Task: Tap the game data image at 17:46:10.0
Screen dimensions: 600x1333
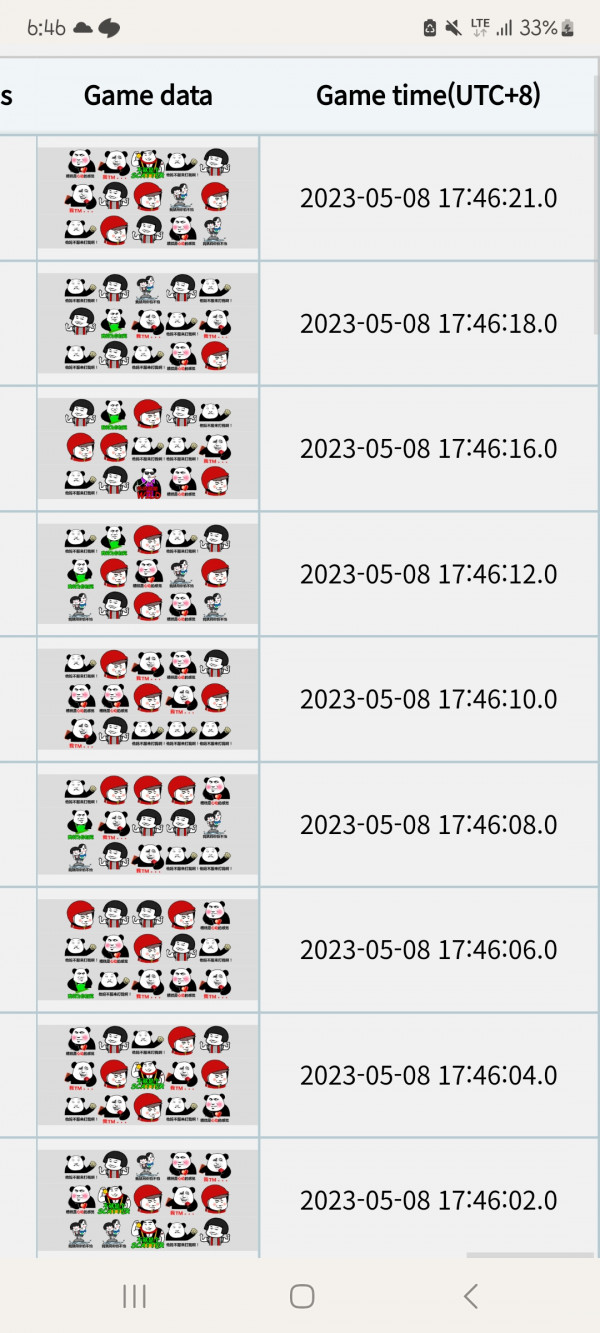Action: [x=148, y=699]
